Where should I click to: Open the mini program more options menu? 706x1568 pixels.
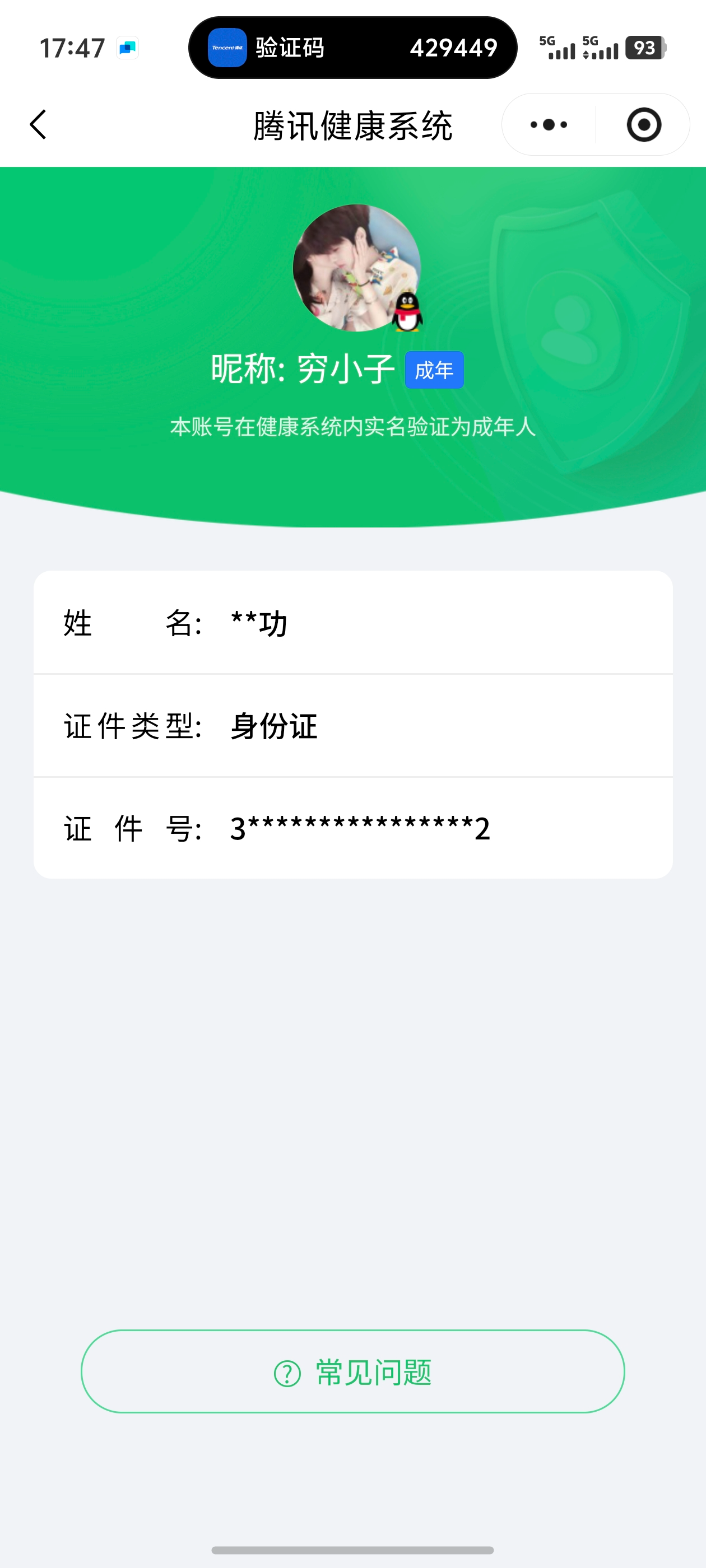click(x=548, y=125)
